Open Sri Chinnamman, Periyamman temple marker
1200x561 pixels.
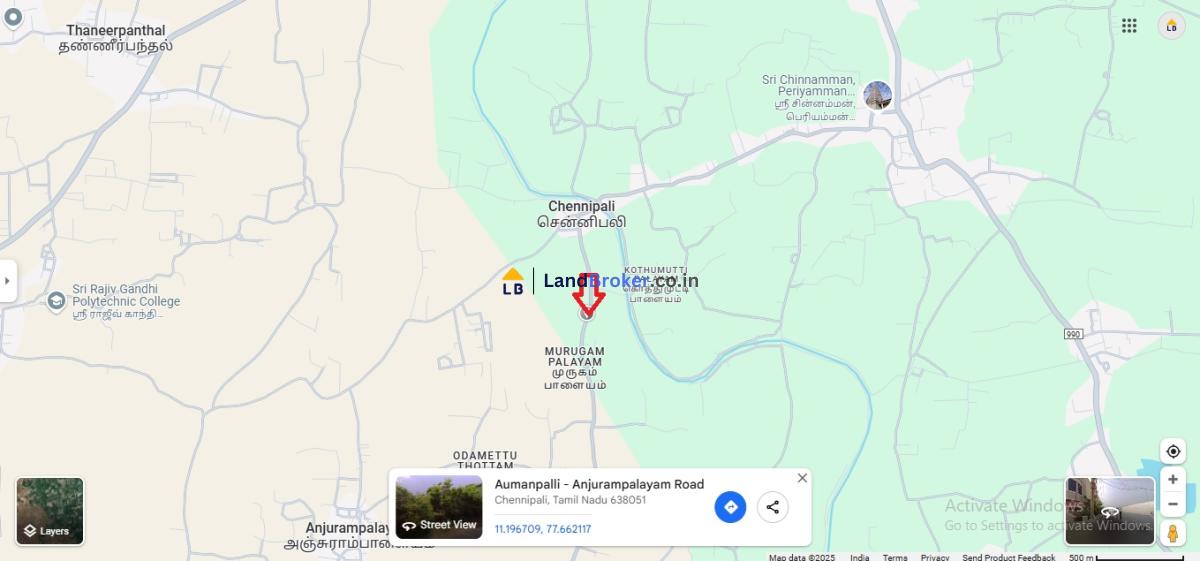(877, 96)
